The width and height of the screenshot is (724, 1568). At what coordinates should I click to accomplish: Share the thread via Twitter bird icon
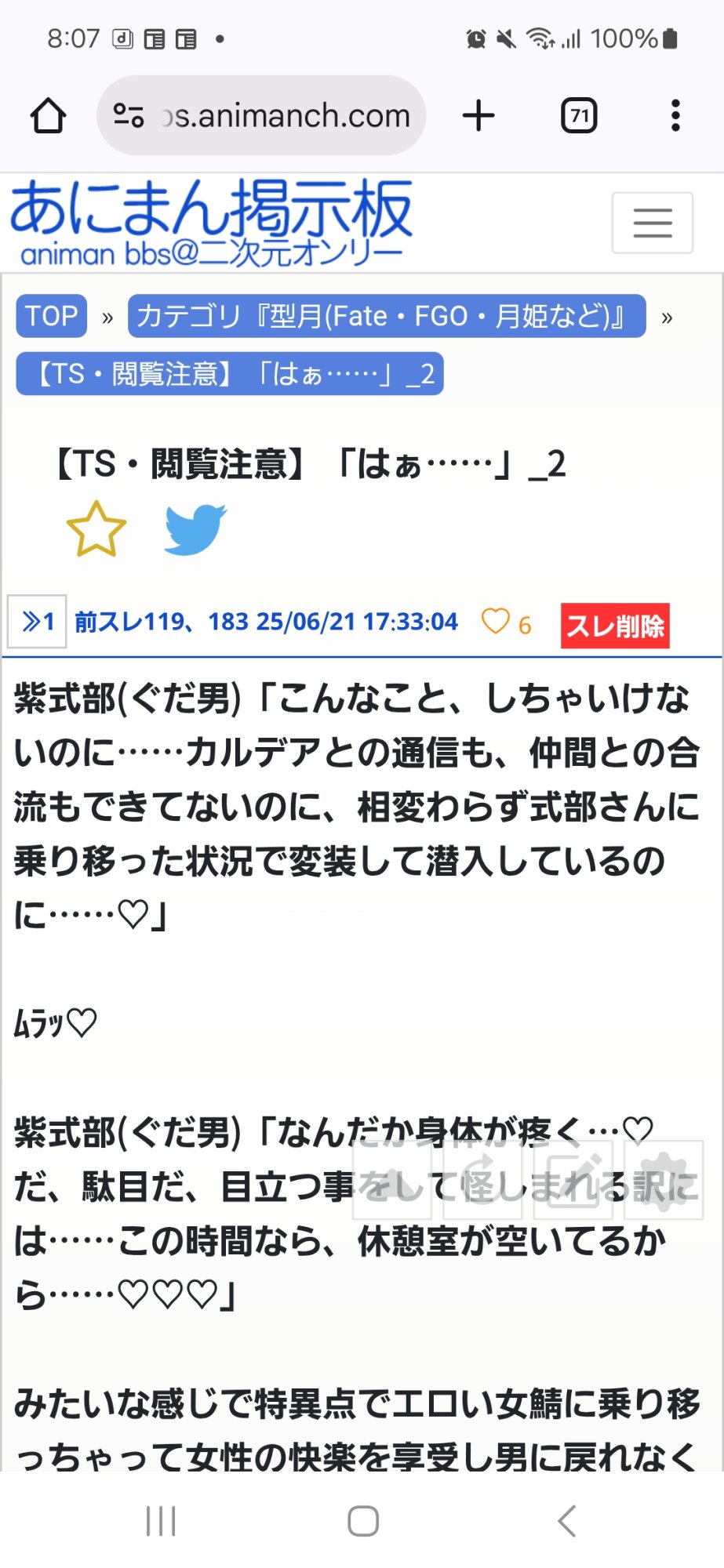coord(195,530)
